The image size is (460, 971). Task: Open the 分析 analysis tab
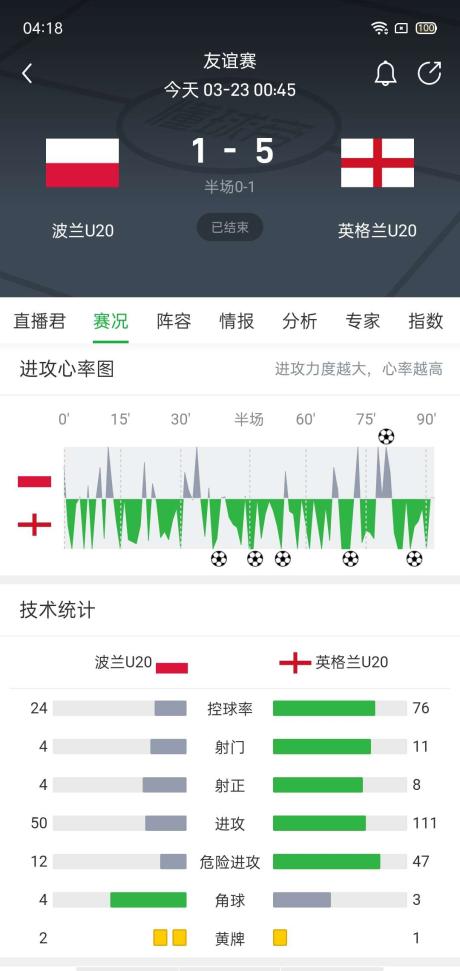(x=300, y=321)
